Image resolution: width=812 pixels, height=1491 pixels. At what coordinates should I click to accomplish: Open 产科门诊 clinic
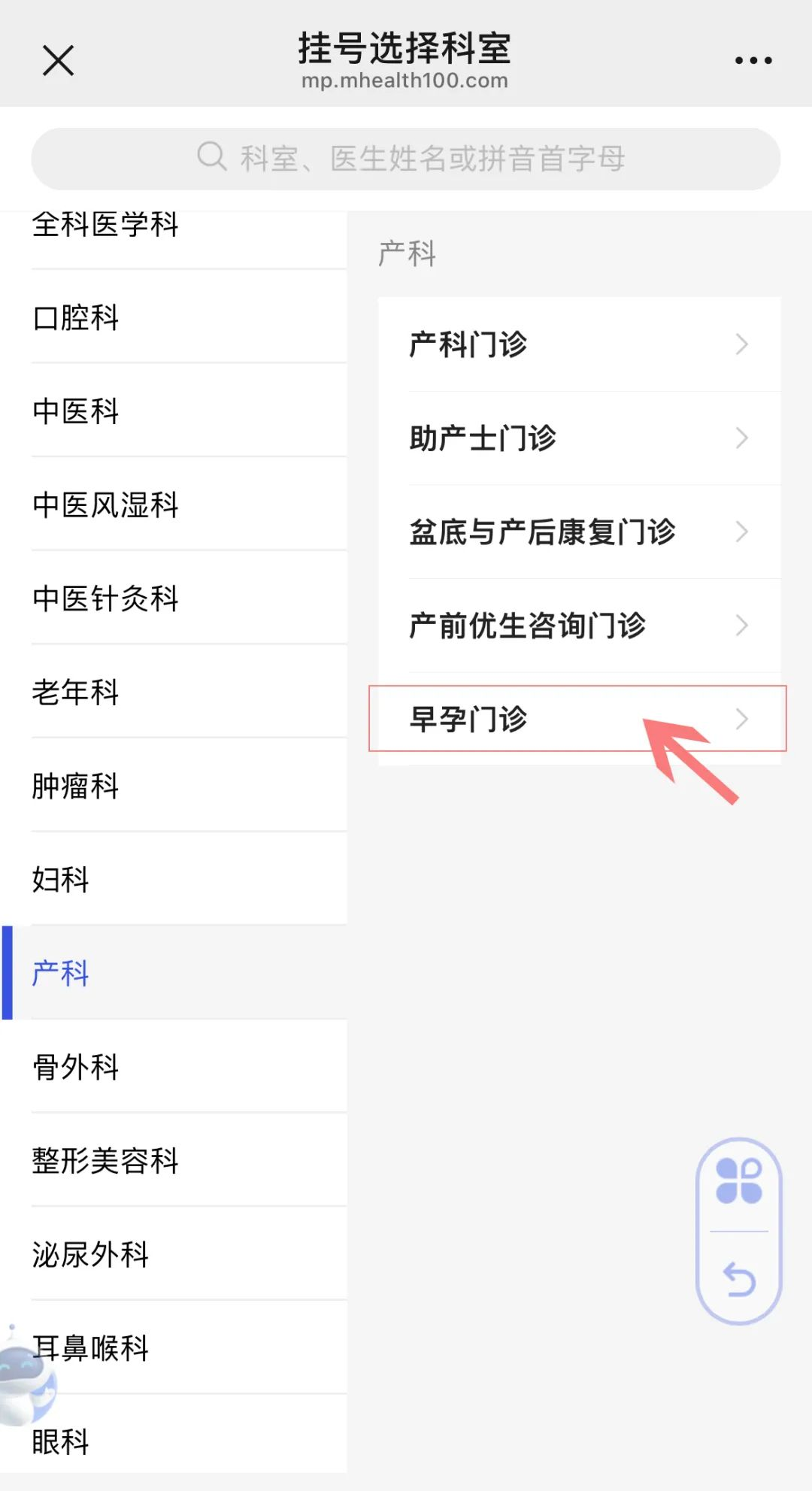[x=579, y=344]
